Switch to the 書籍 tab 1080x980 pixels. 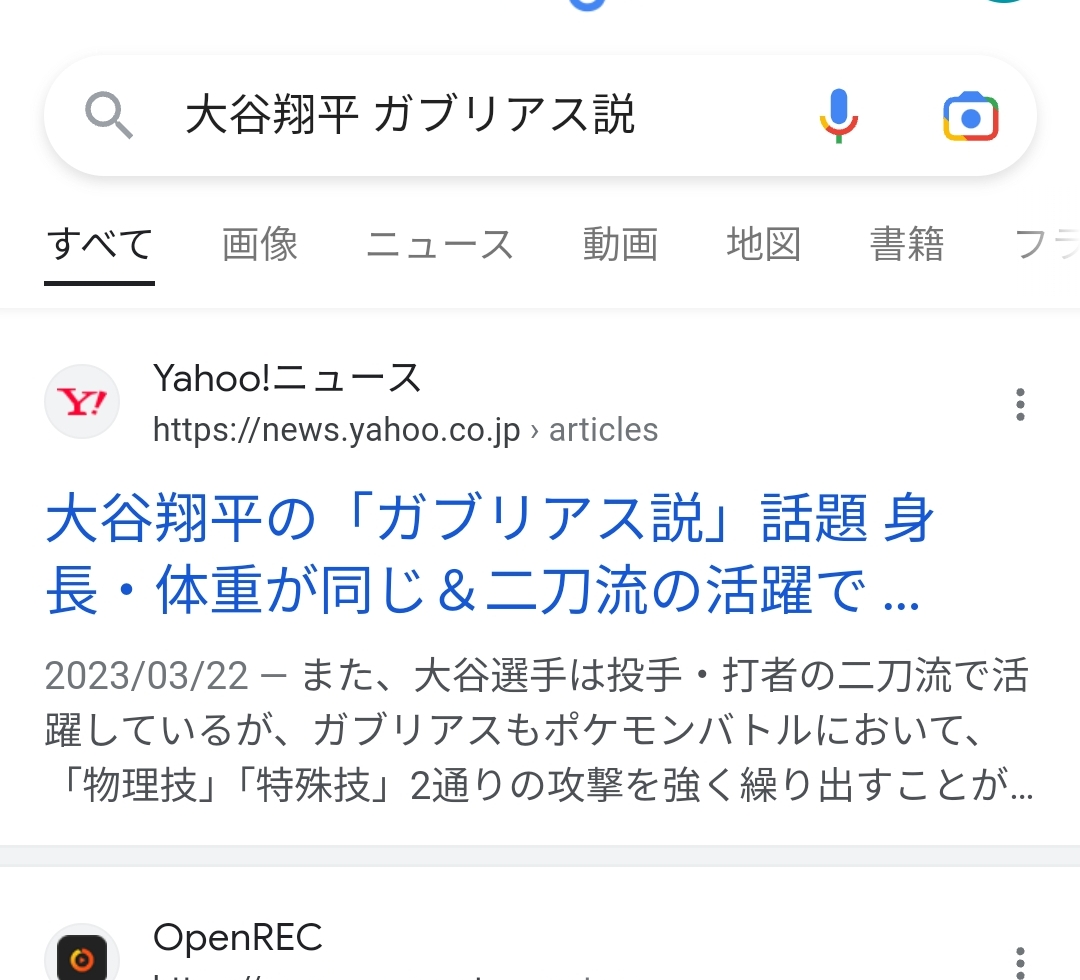(x=907, y=244)
